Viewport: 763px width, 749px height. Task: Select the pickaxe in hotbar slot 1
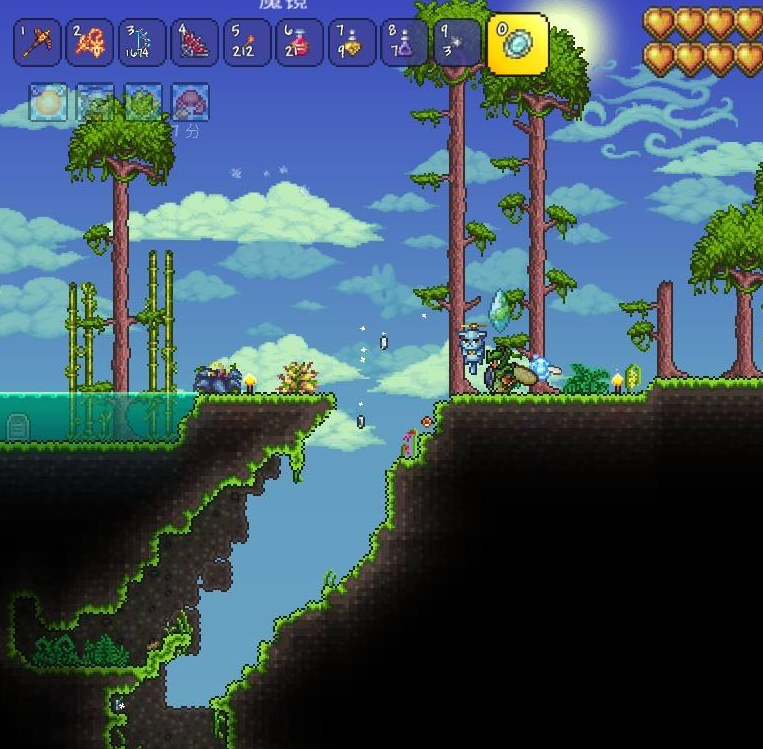tap(37, 43)
